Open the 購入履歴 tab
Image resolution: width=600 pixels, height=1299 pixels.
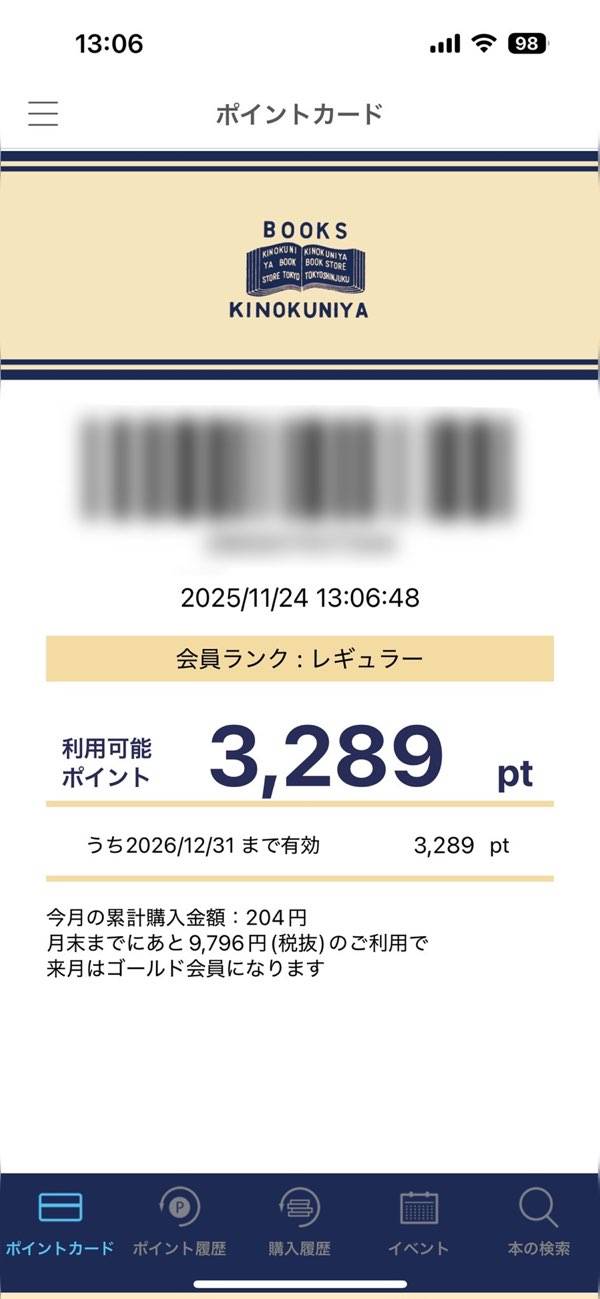300,1222
